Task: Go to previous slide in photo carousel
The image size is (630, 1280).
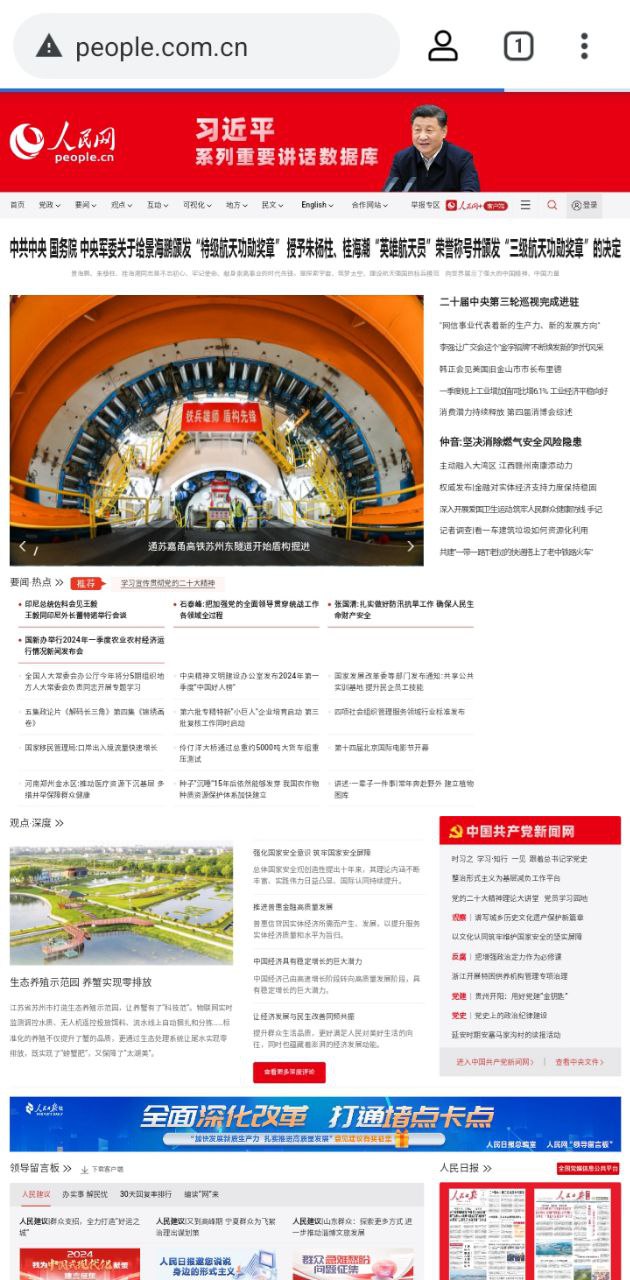Action: pyautogui.click(x=23, y=546)
